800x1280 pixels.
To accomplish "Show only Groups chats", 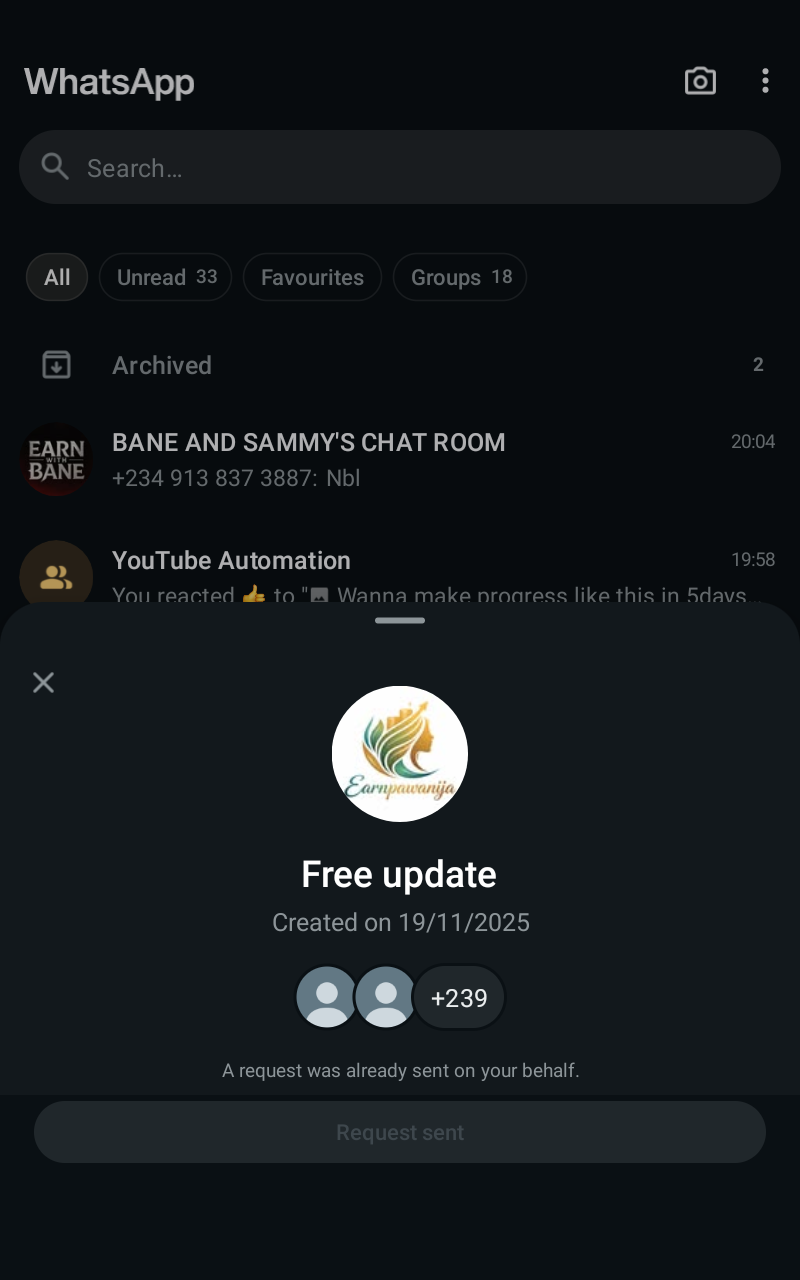I will [460, 277].
